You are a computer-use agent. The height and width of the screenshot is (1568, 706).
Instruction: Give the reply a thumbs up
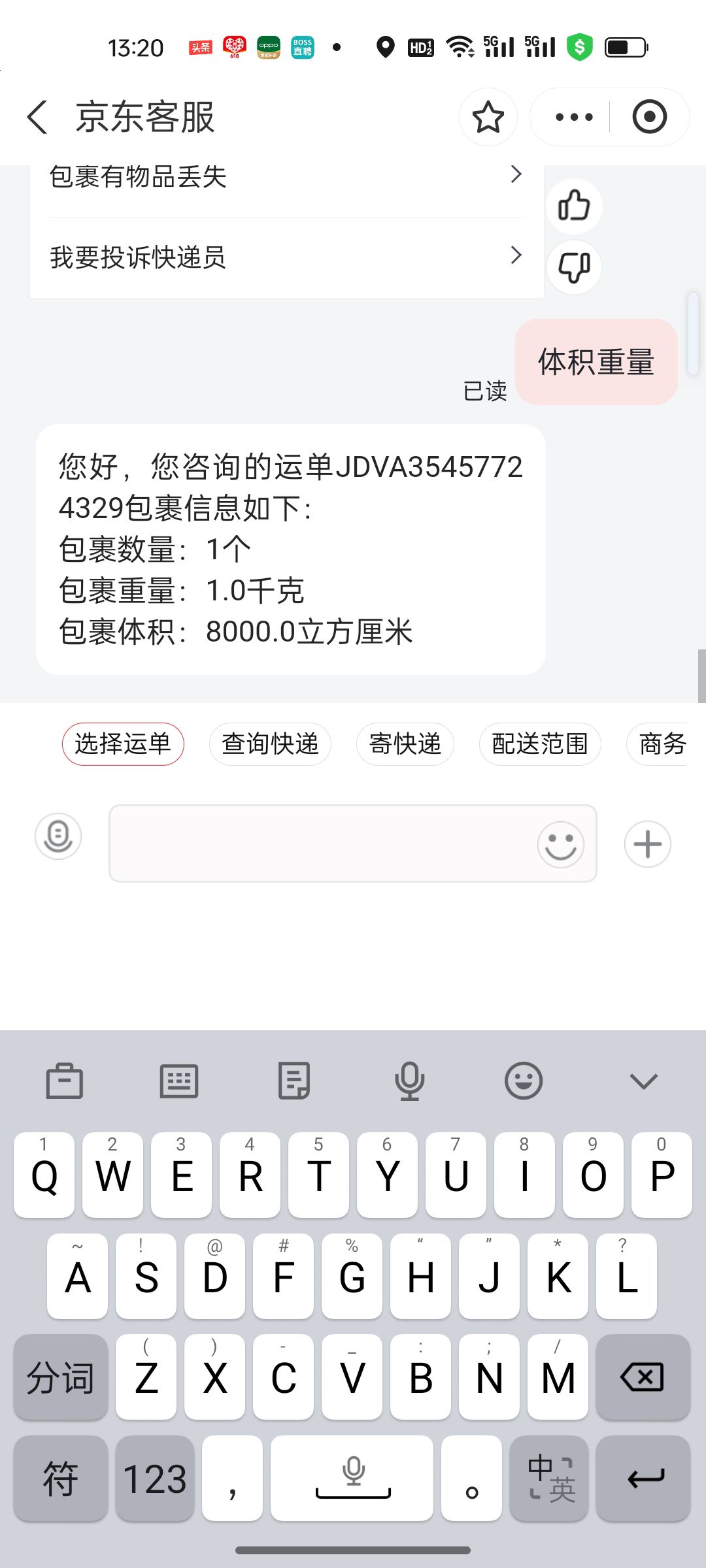point(574,206)
